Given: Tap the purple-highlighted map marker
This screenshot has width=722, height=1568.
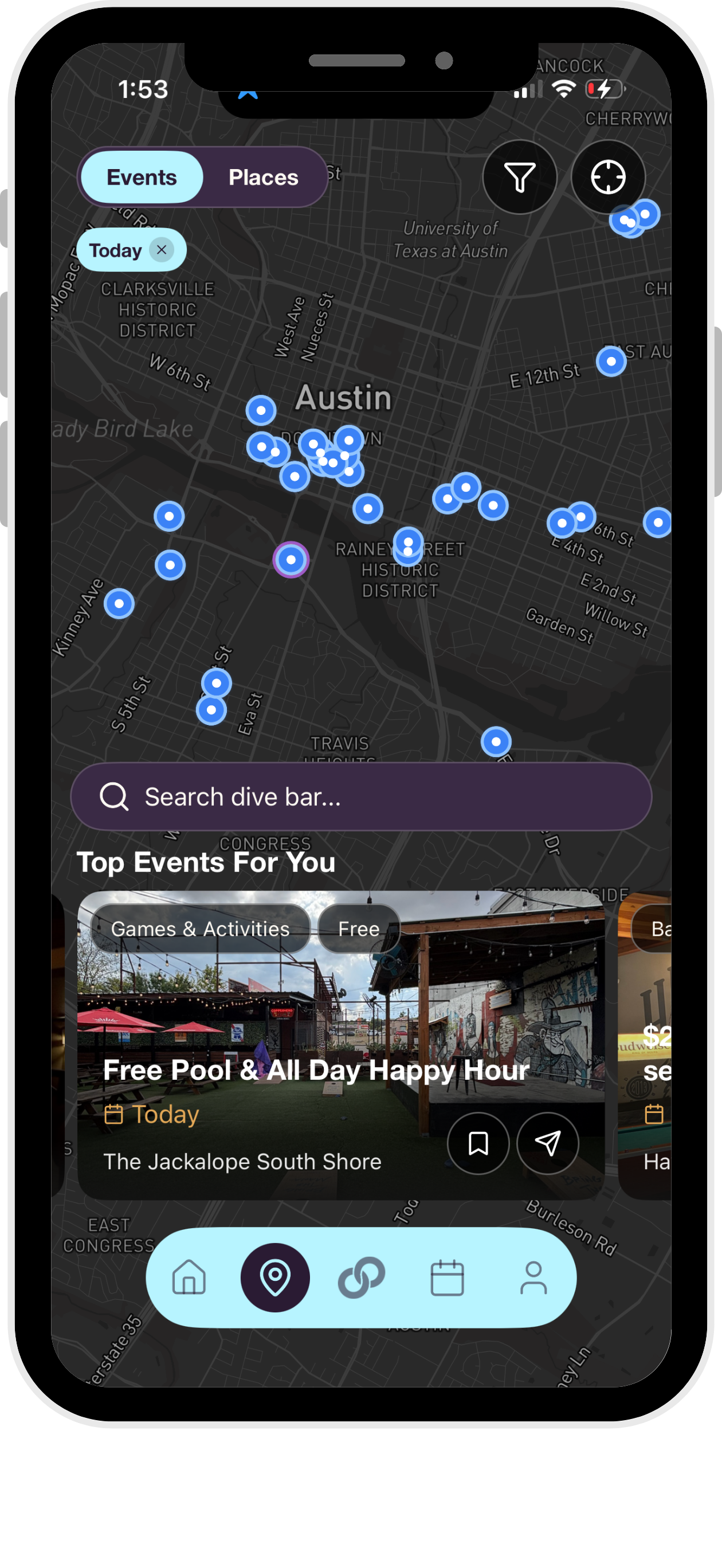Looking at the screenshot, I should [291, 559].
